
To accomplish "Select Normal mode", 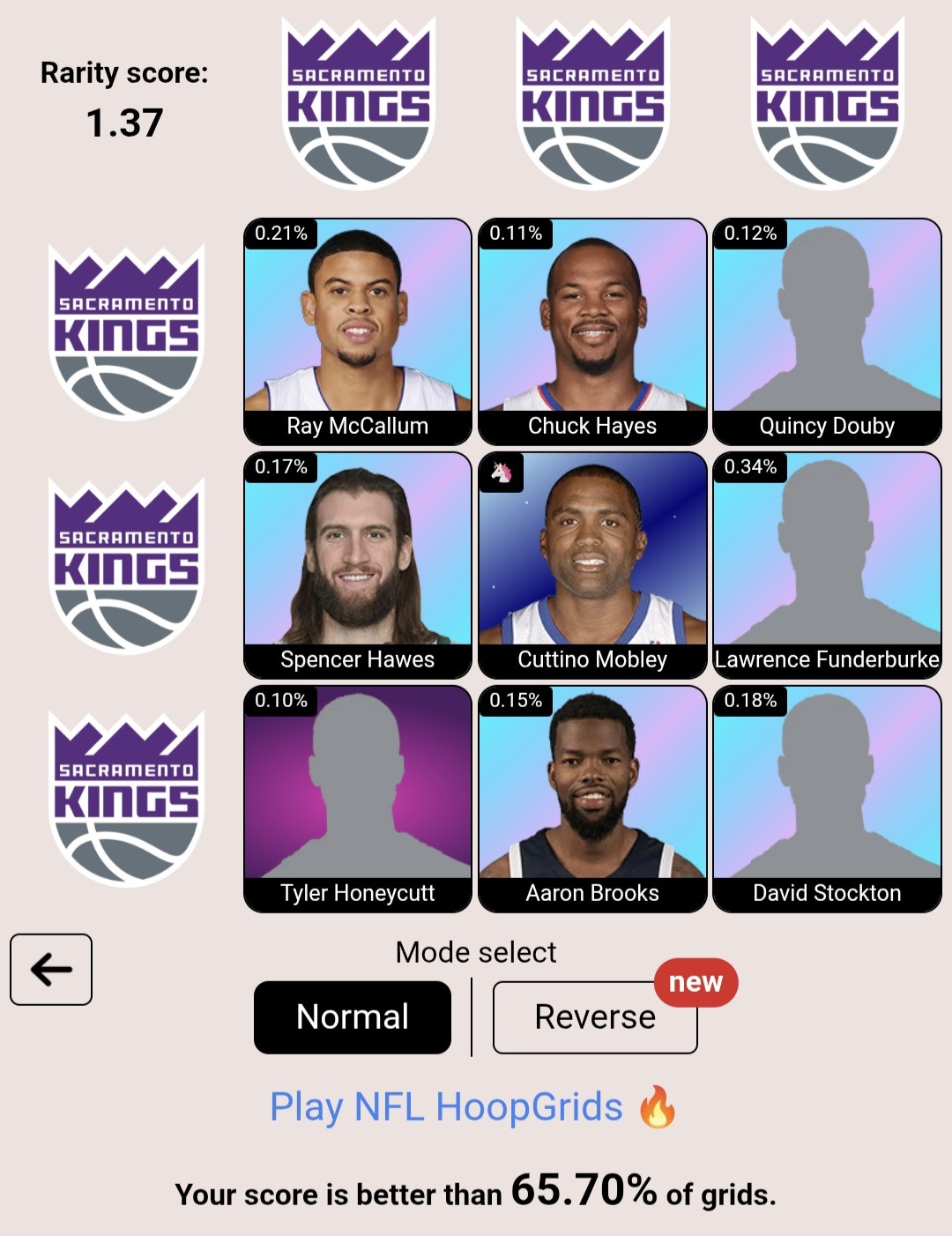I will (x=353, y=1016).
